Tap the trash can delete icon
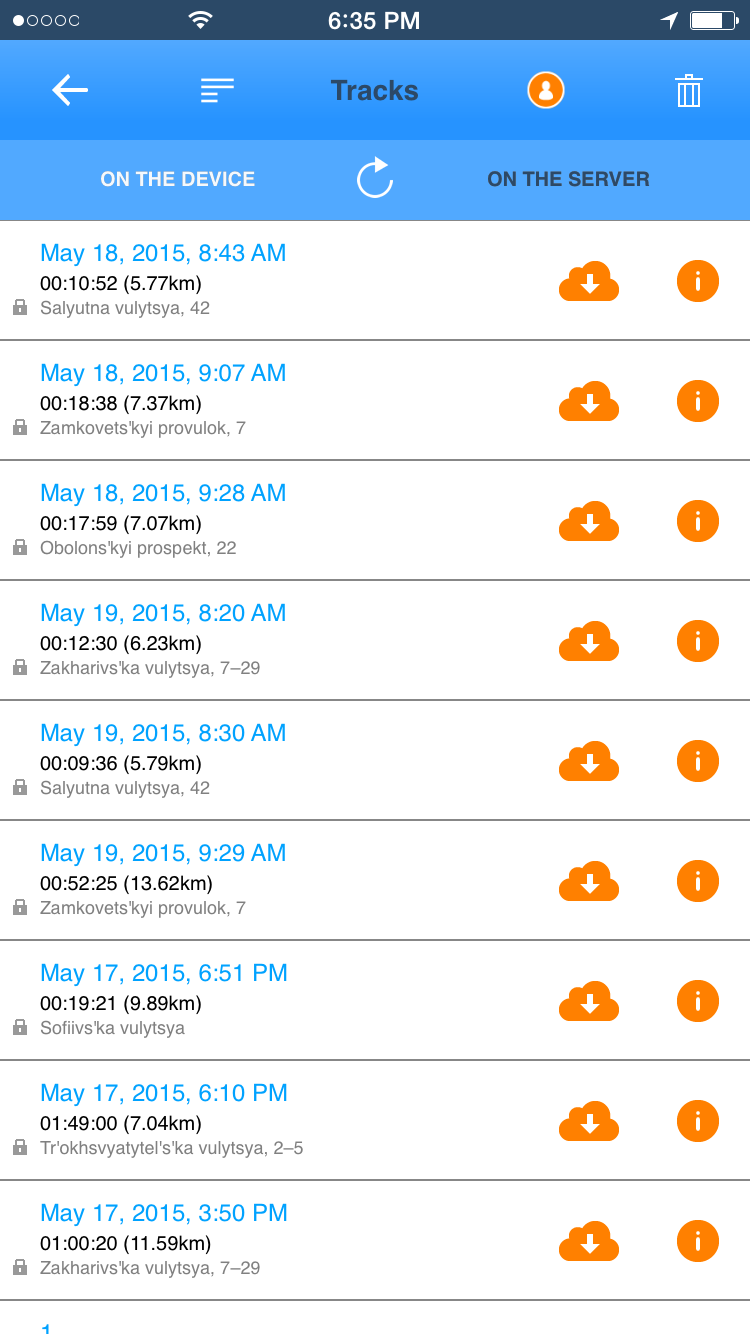Image resolution: width=750 pixels, height=1334 pixels. 689,91
